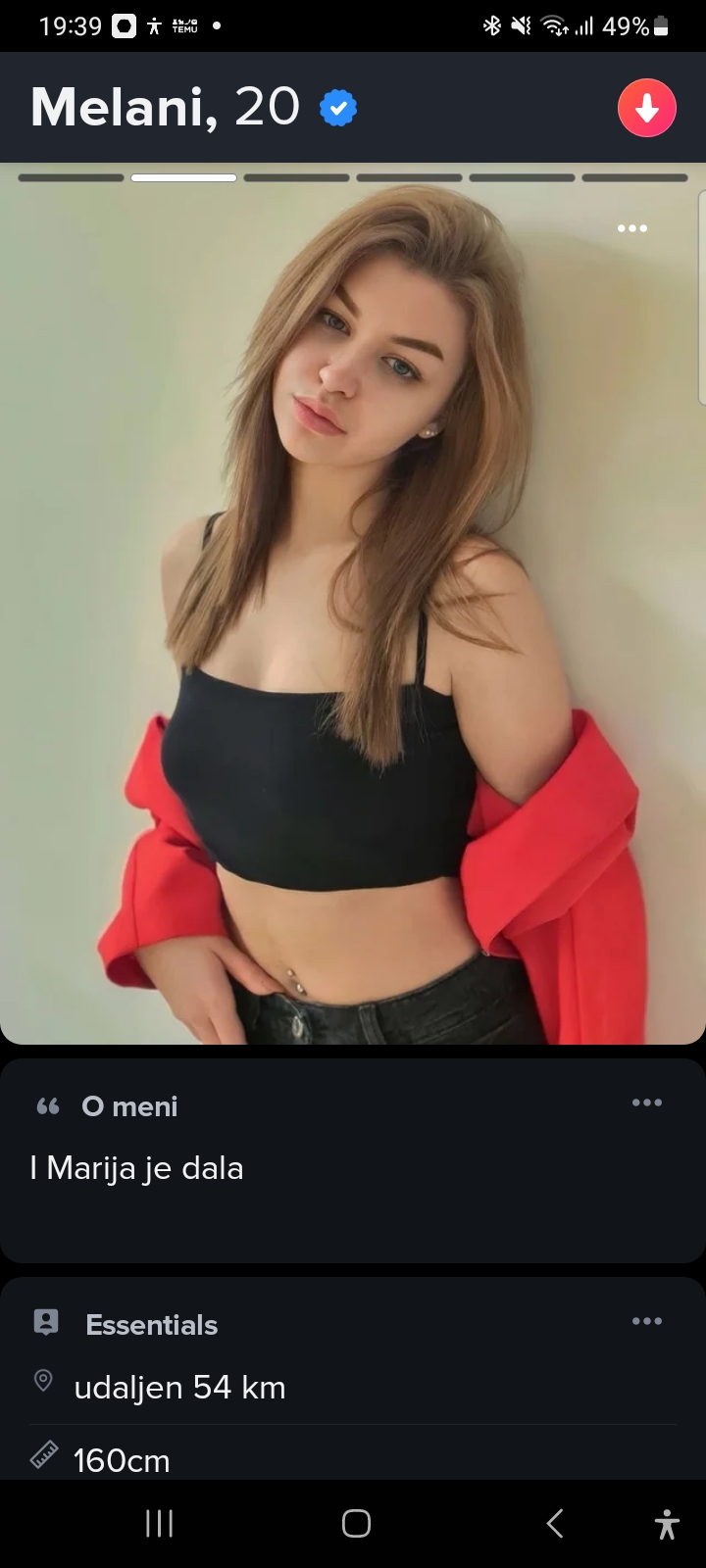Jump to the first photo indicator segment

click(71, 178)
